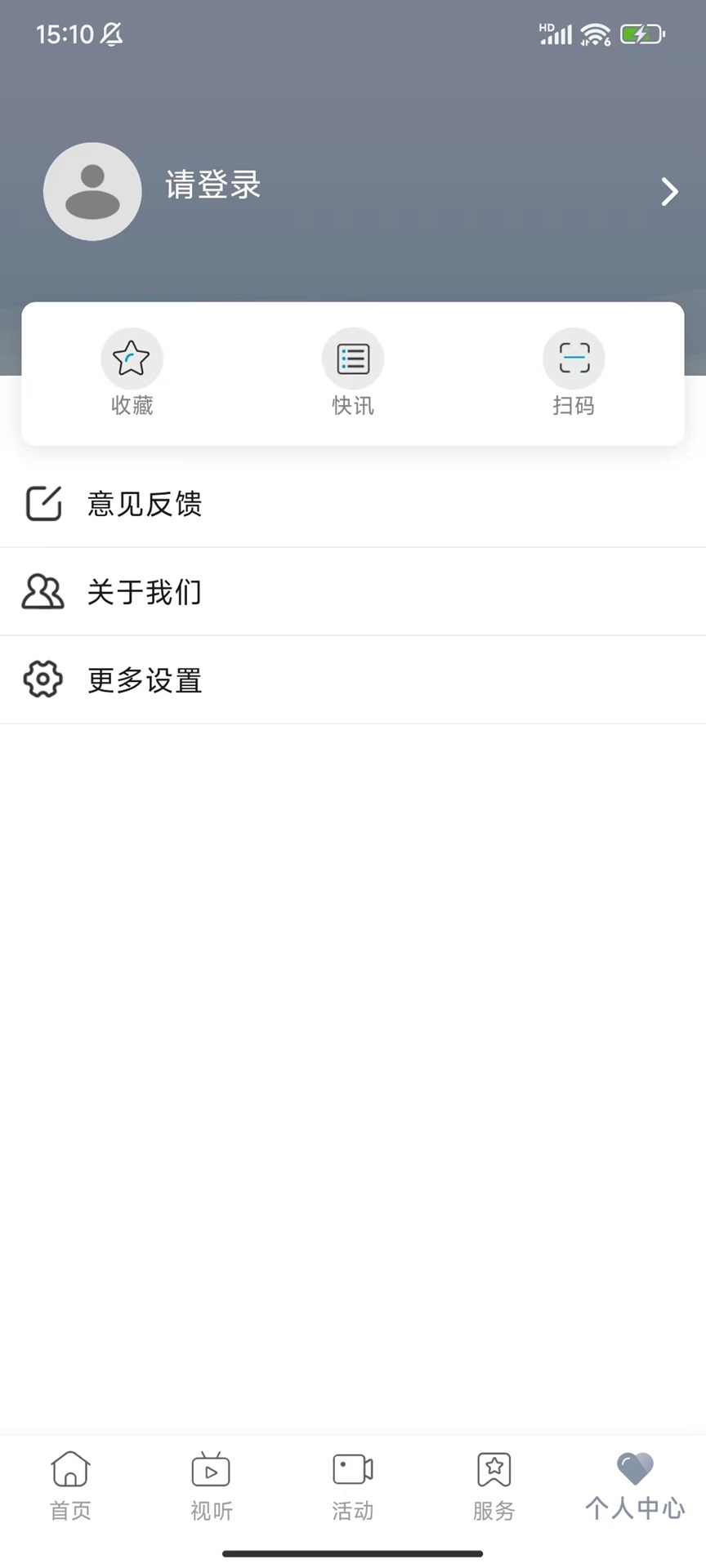Select the 意见反馈 feedback pencil icon
This screenshot has height=1568, width=706.
click(x=43, y=504)
